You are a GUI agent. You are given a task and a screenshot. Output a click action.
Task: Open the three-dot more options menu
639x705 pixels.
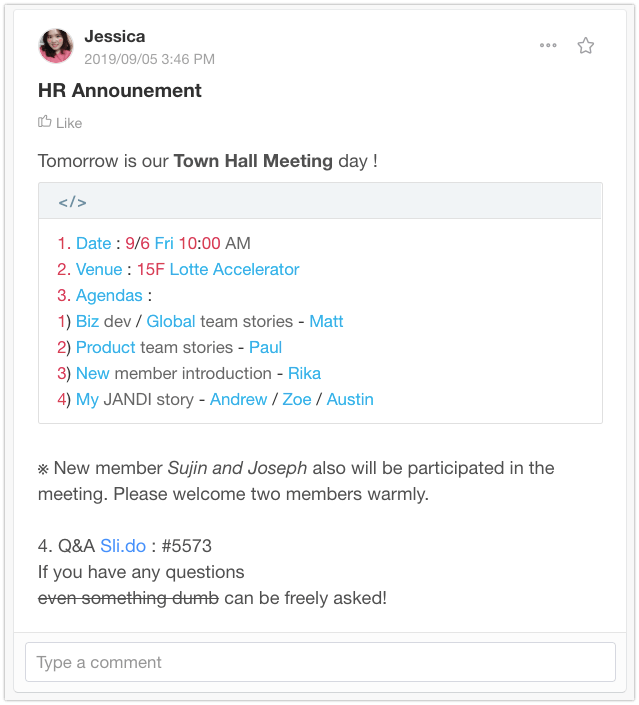pyautogui.click(x=547, y=45)
